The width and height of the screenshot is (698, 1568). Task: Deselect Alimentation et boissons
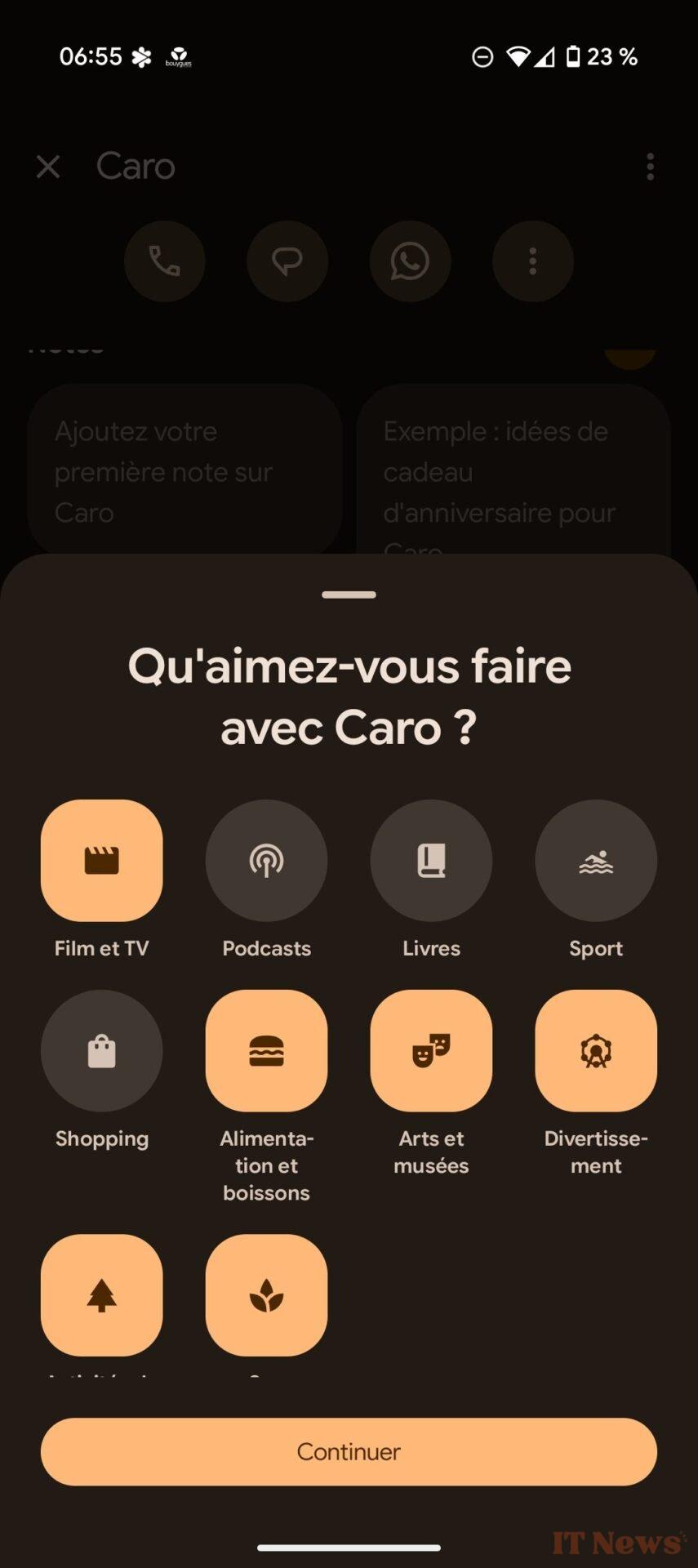tap(266, 1051)
